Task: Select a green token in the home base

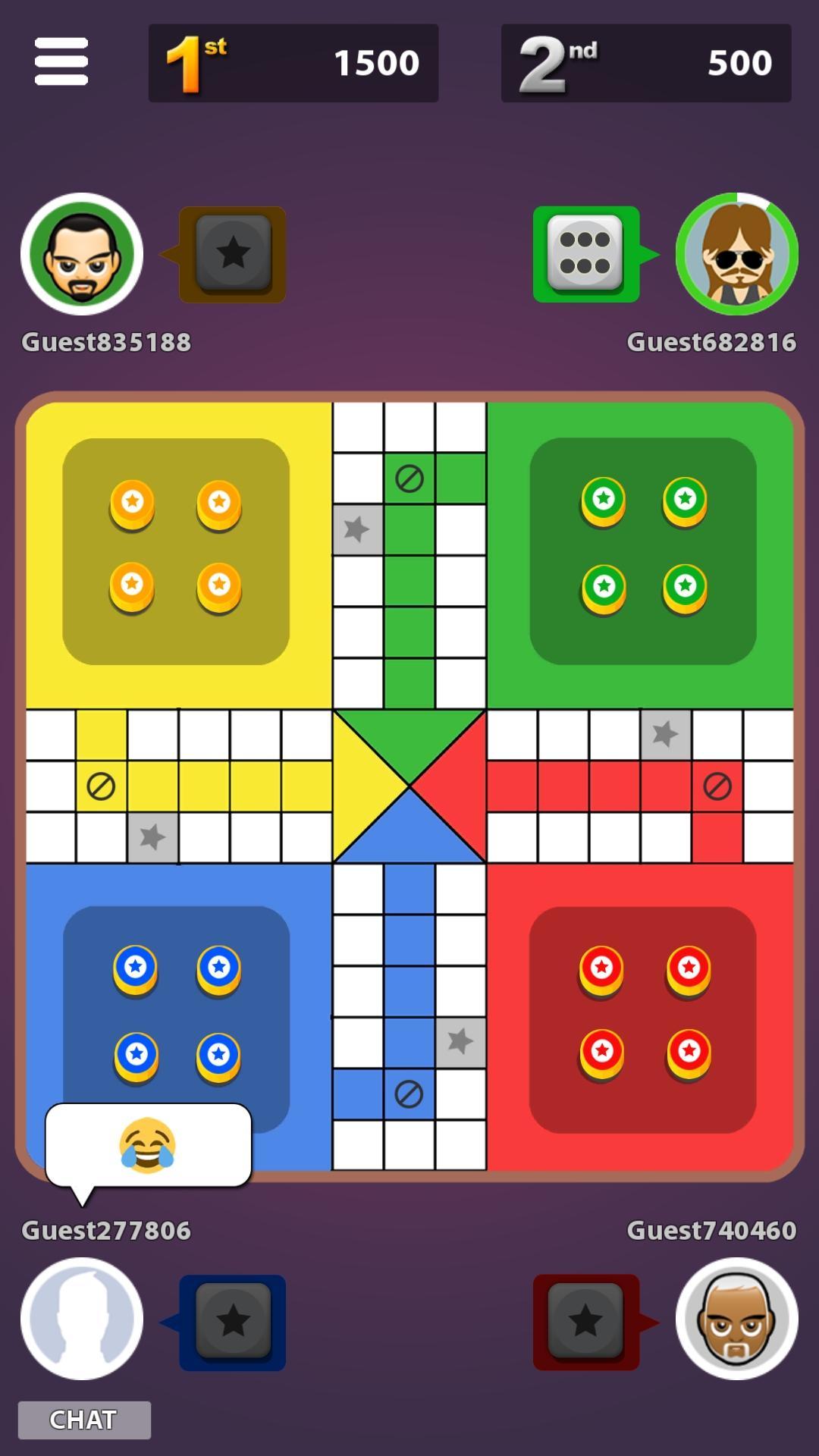Action: 604,500
